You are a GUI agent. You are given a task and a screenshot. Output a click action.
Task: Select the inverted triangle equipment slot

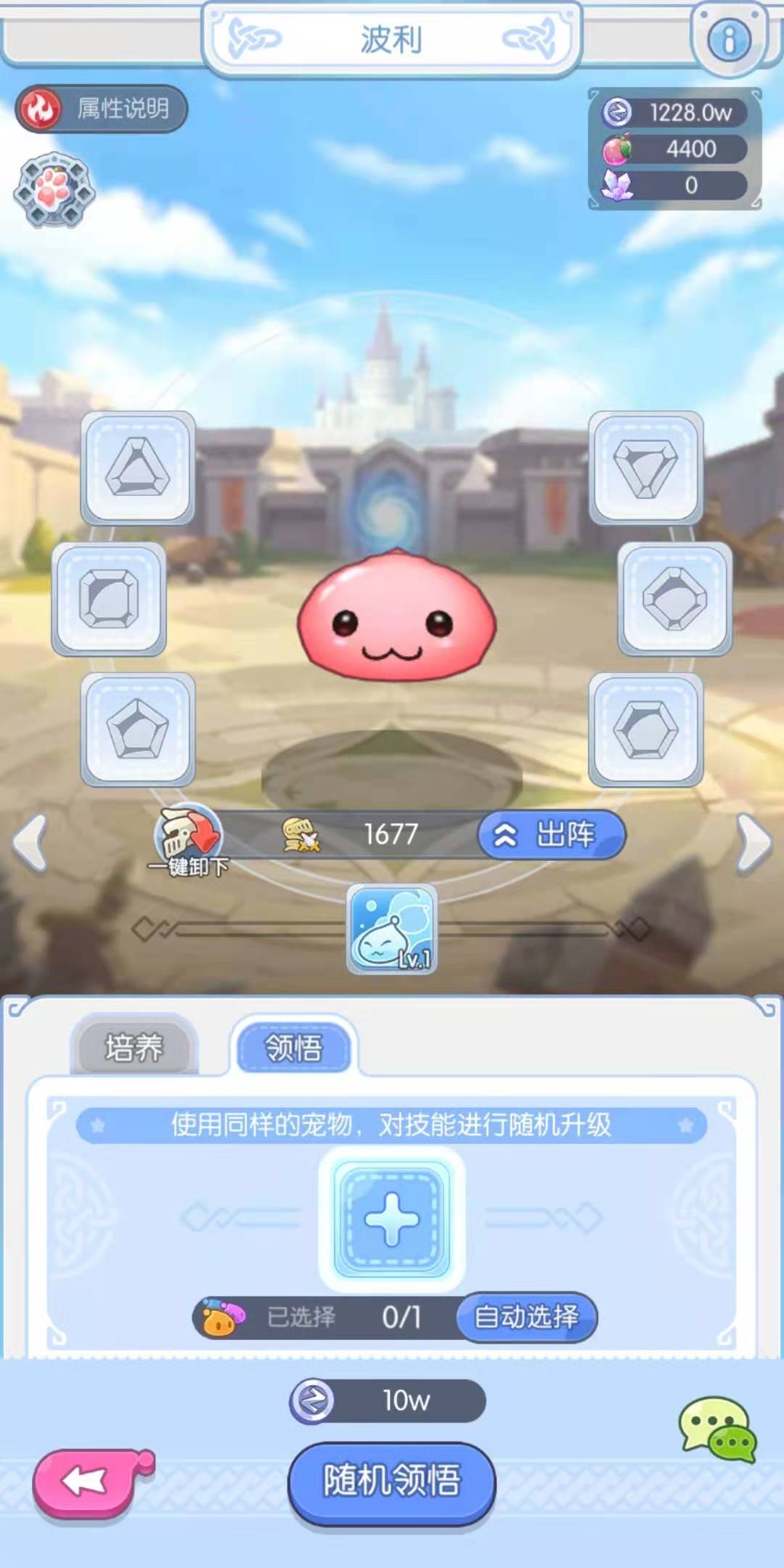point(645,467)
